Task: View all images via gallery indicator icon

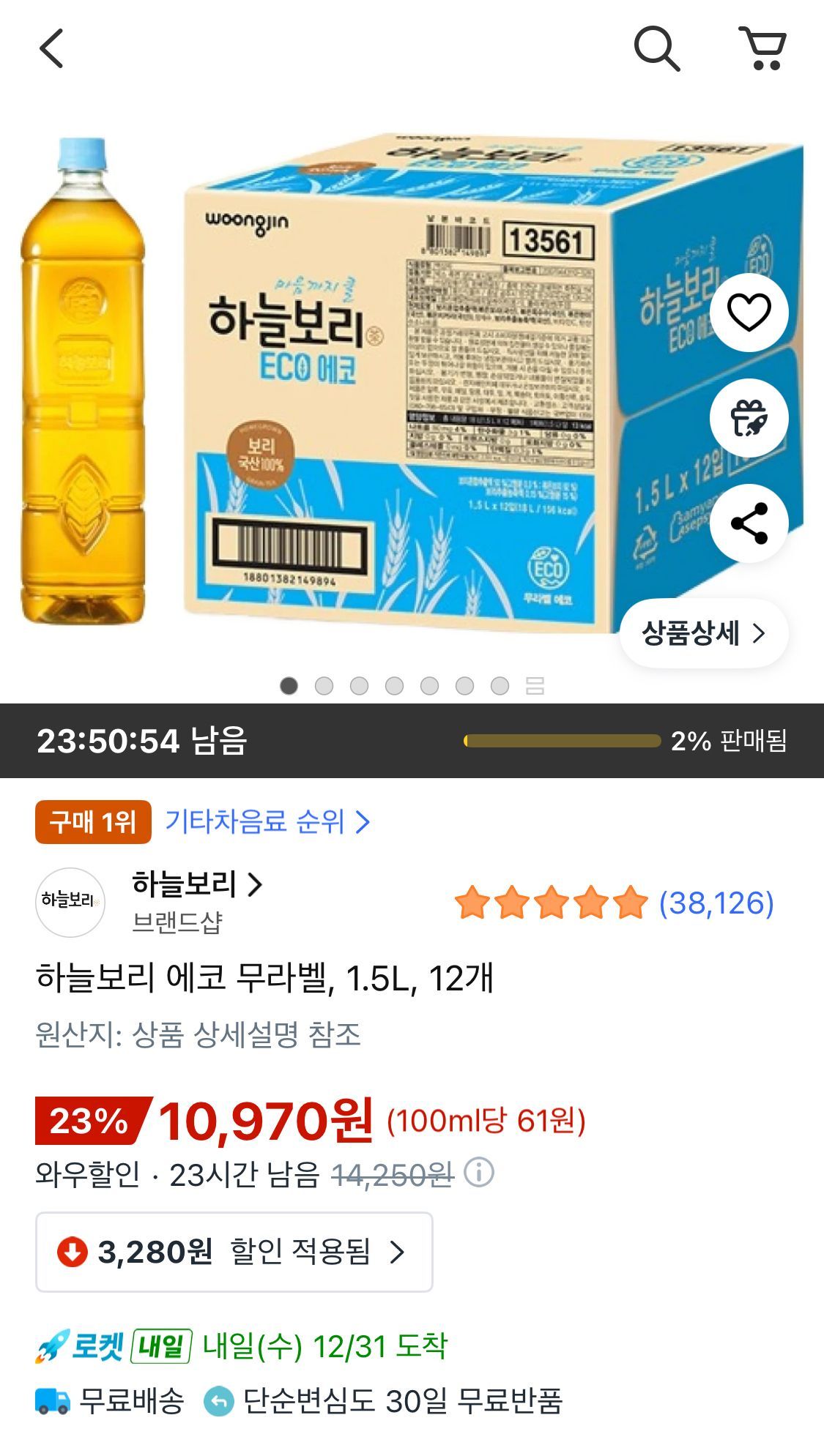Action: [535, 686]
